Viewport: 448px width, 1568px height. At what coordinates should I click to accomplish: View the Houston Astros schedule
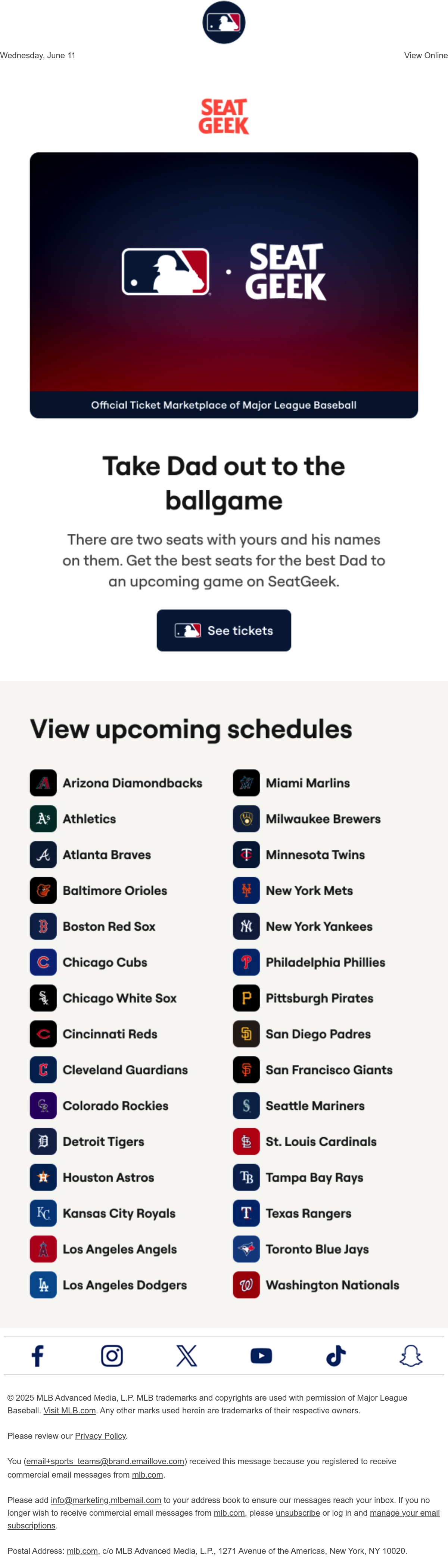92,1177
